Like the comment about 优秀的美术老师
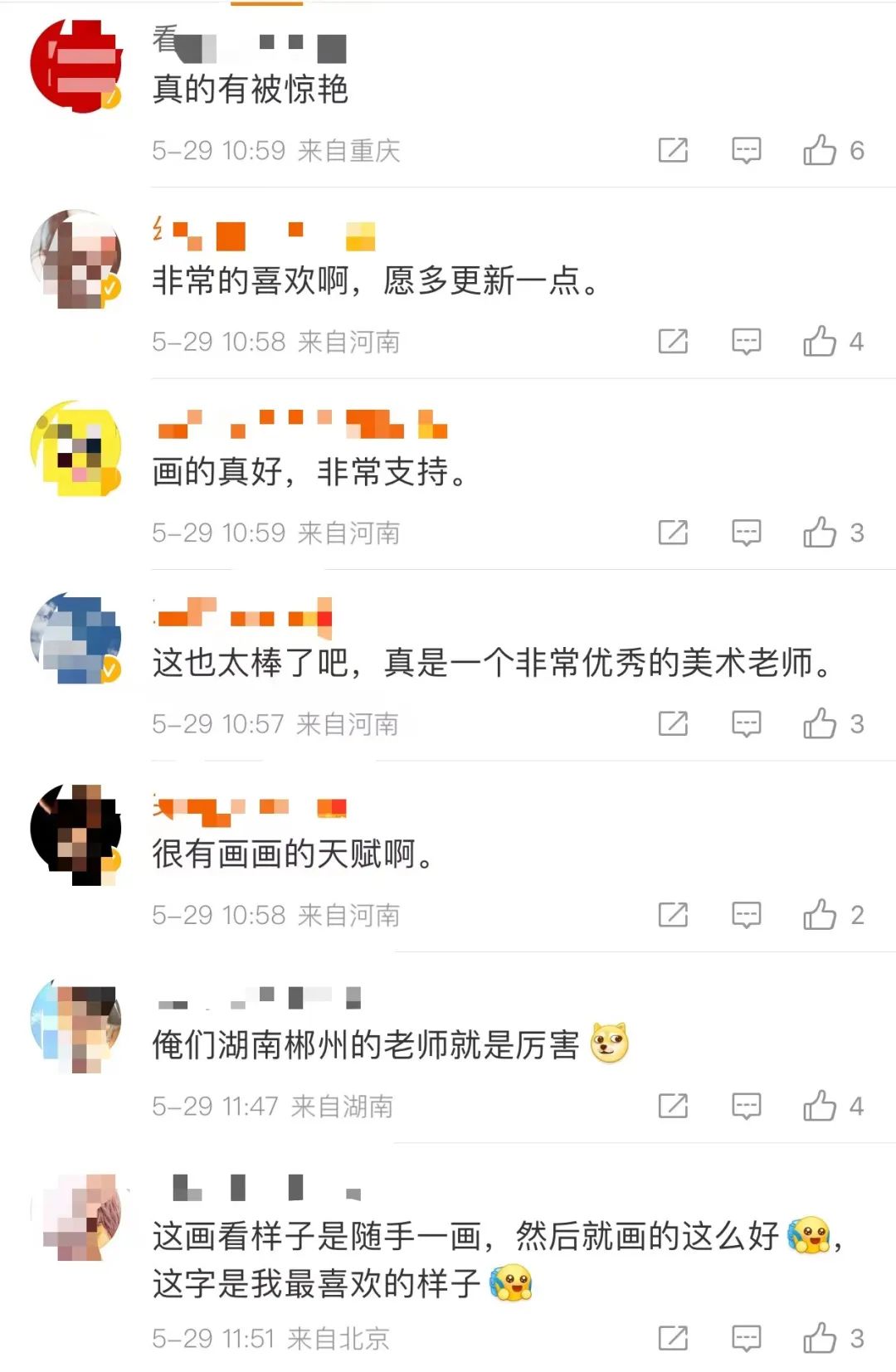 (820, 723)
